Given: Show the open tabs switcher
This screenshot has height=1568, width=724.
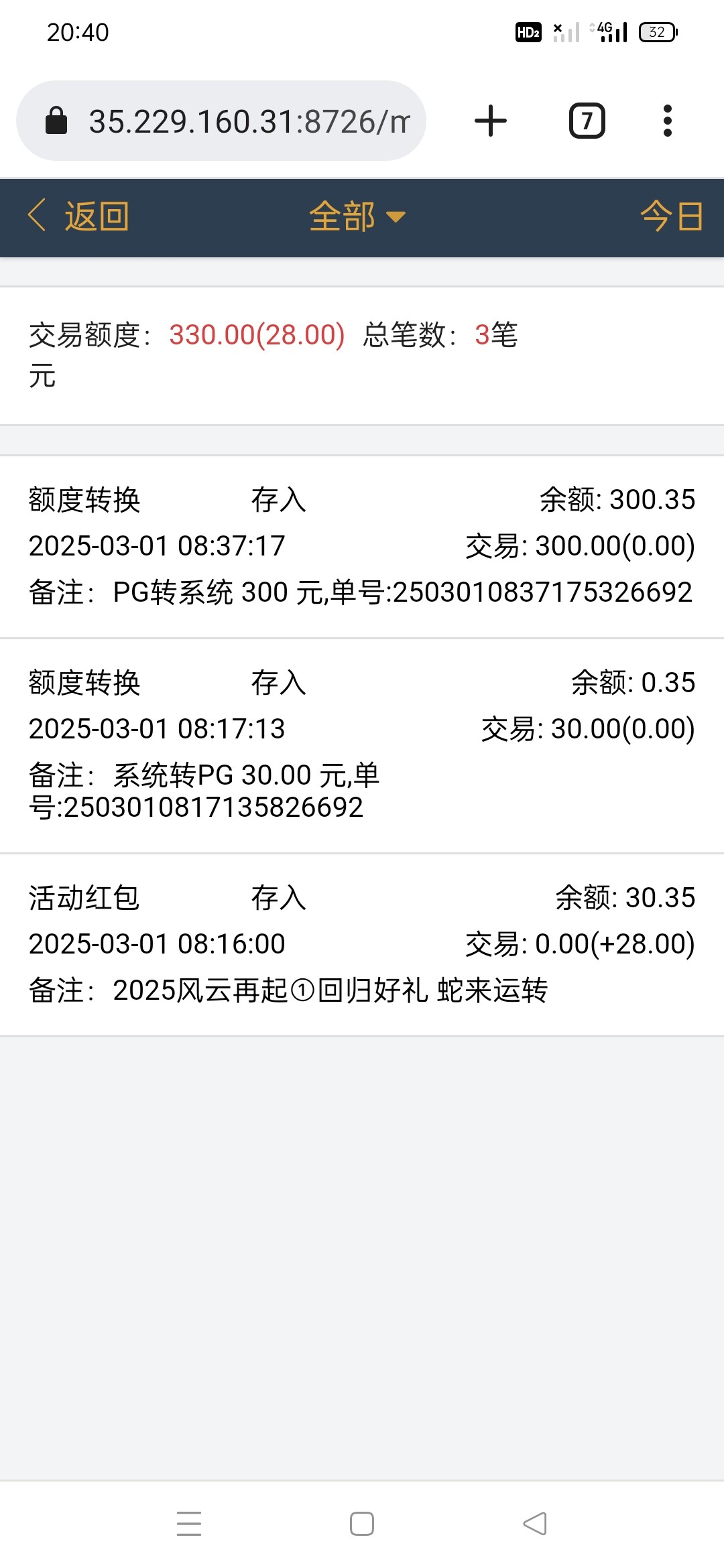Looking at the screenshot, I should click(587, 121).
